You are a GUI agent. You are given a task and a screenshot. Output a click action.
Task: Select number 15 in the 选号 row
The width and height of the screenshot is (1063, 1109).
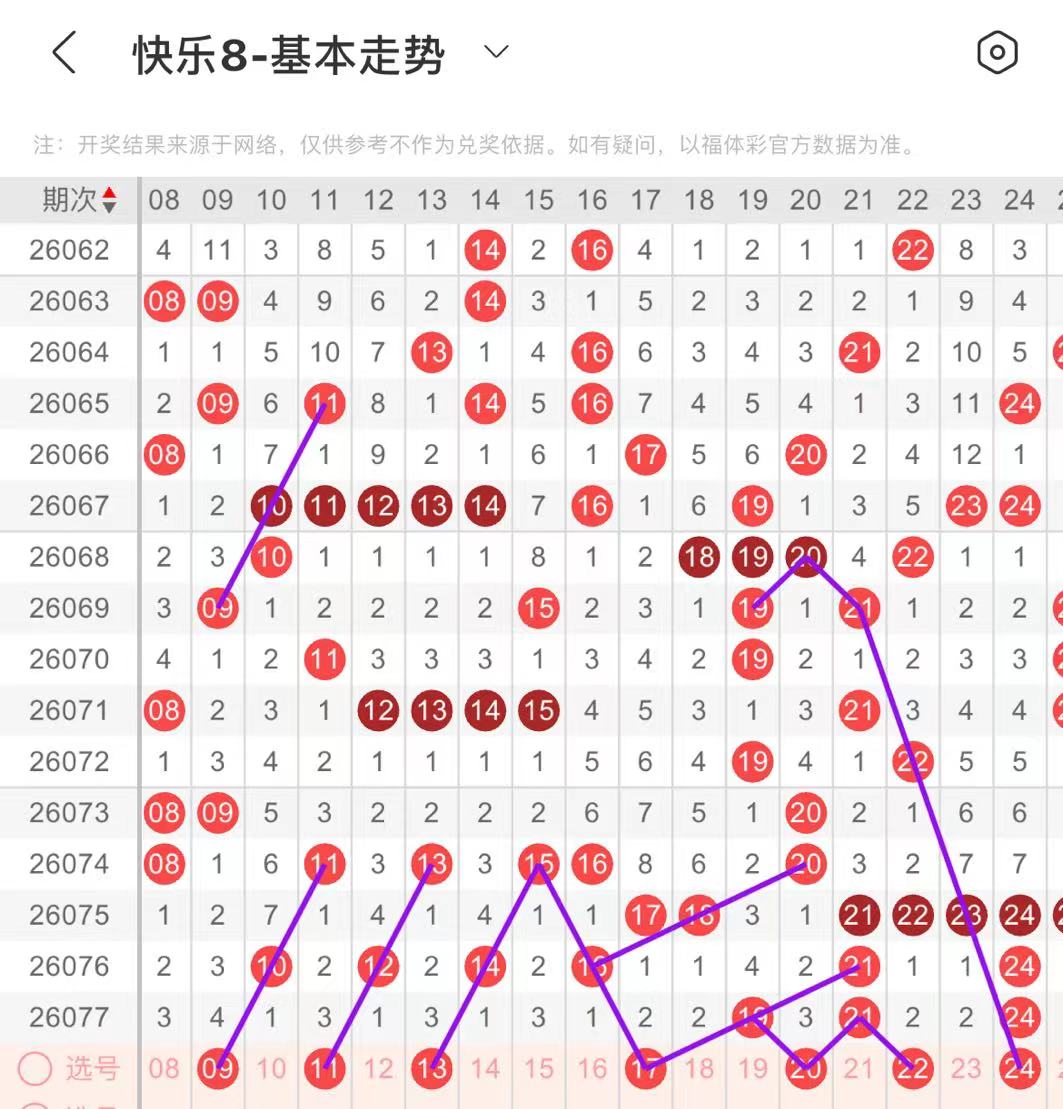(538, 1069)
